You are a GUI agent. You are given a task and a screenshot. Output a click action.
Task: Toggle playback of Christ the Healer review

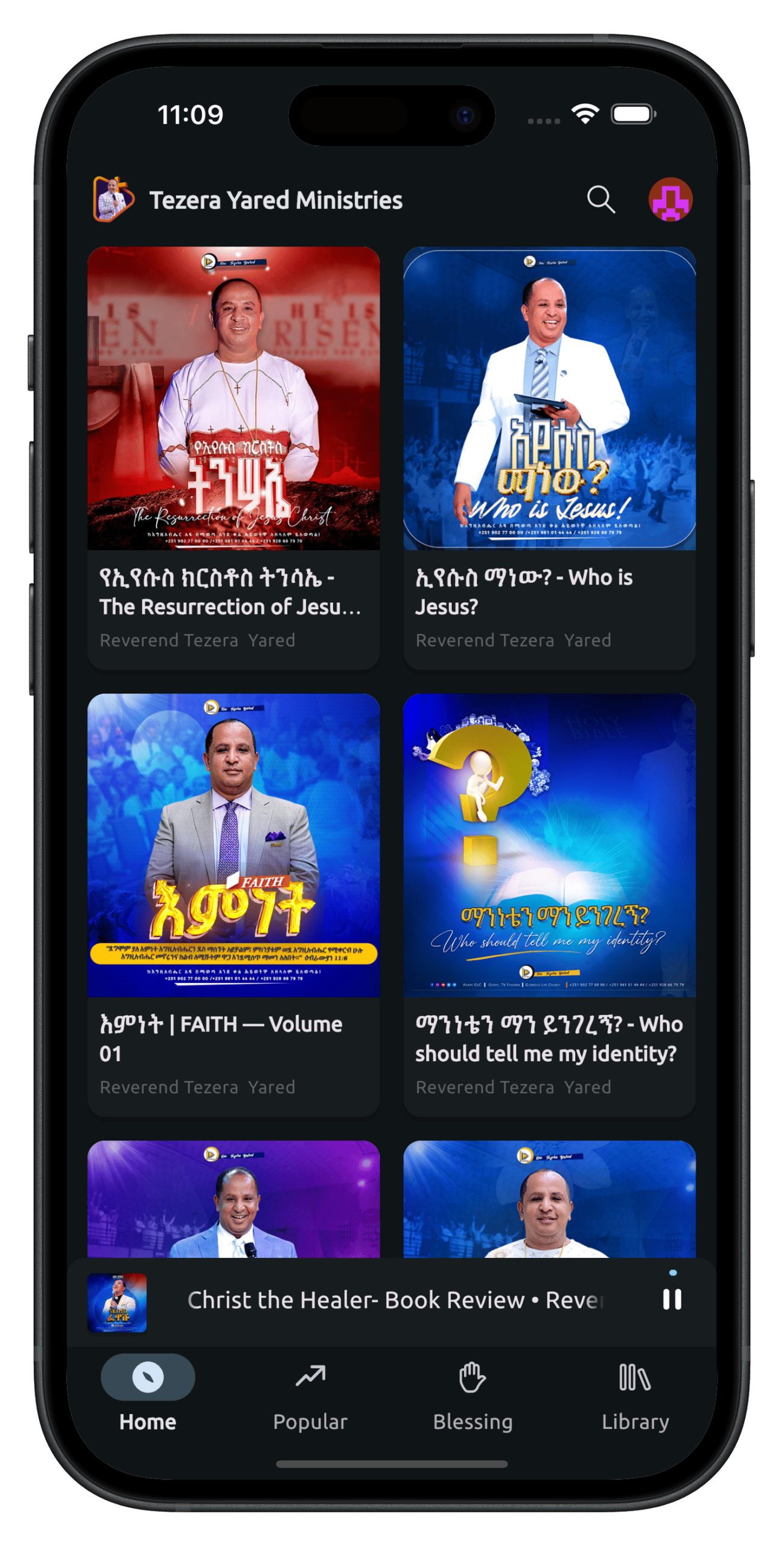coord(672,1299)
